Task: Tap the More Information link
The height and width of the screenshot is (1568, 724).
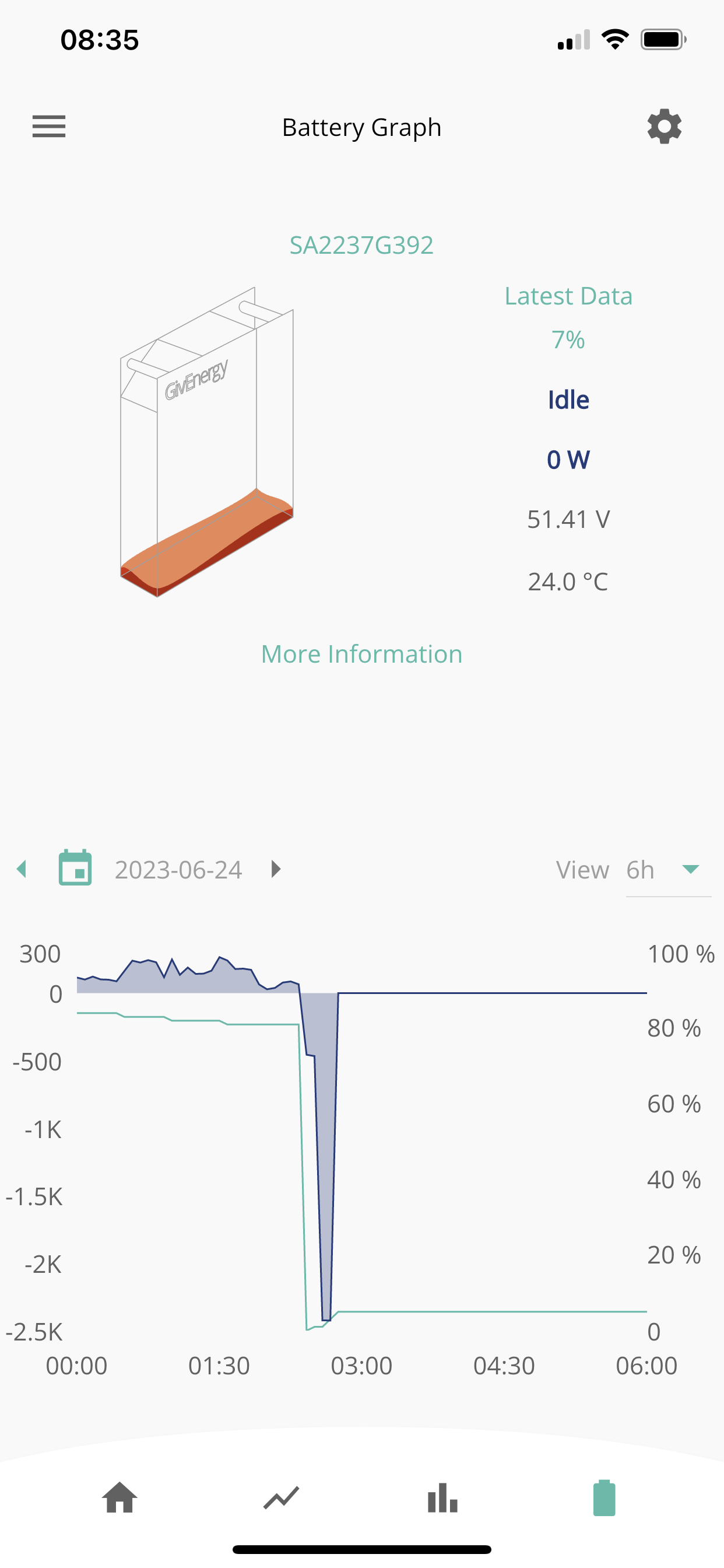Action: coord(361,654)
